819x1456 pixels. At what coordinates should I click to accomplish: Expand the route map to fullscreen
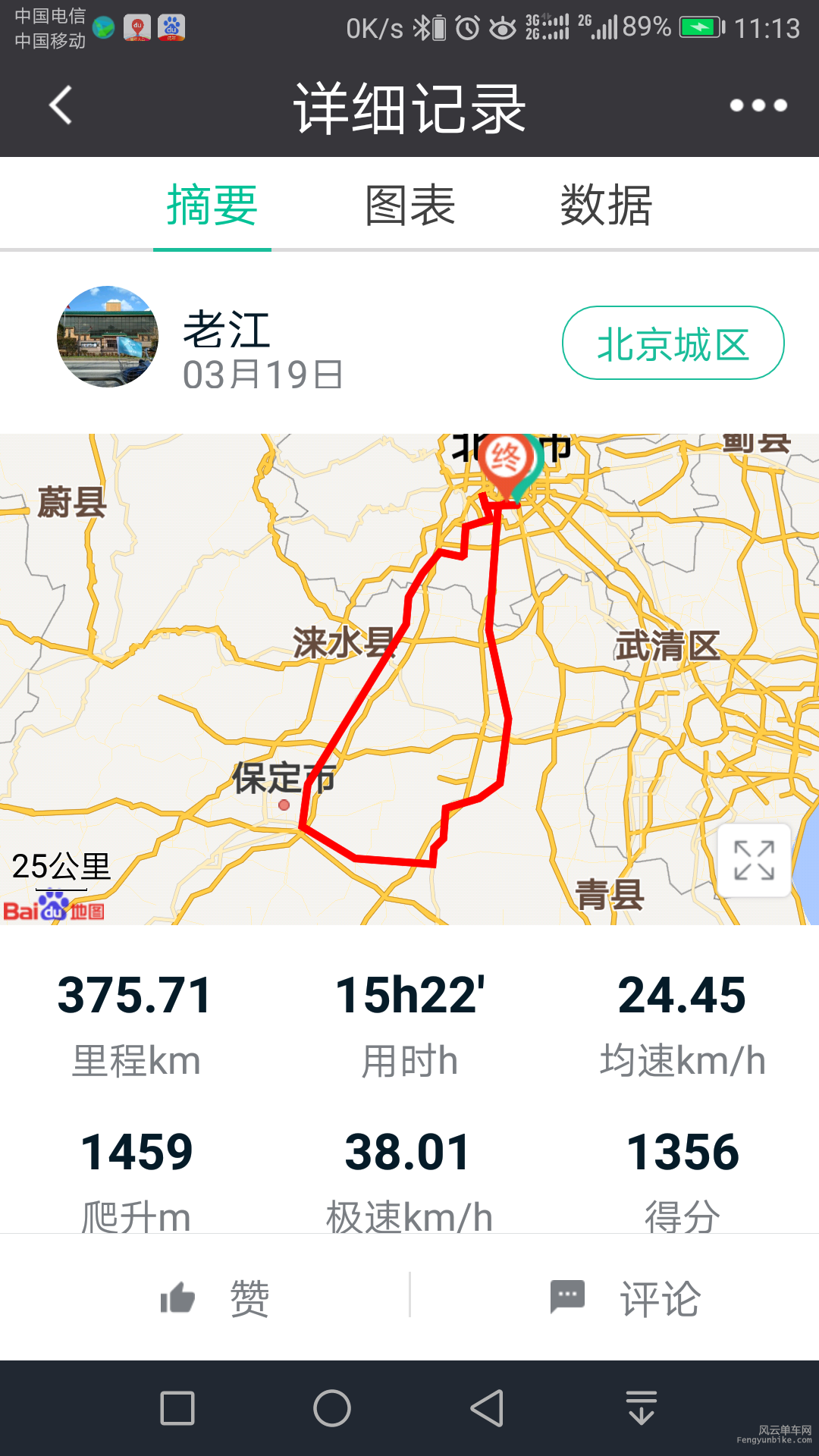754,860
